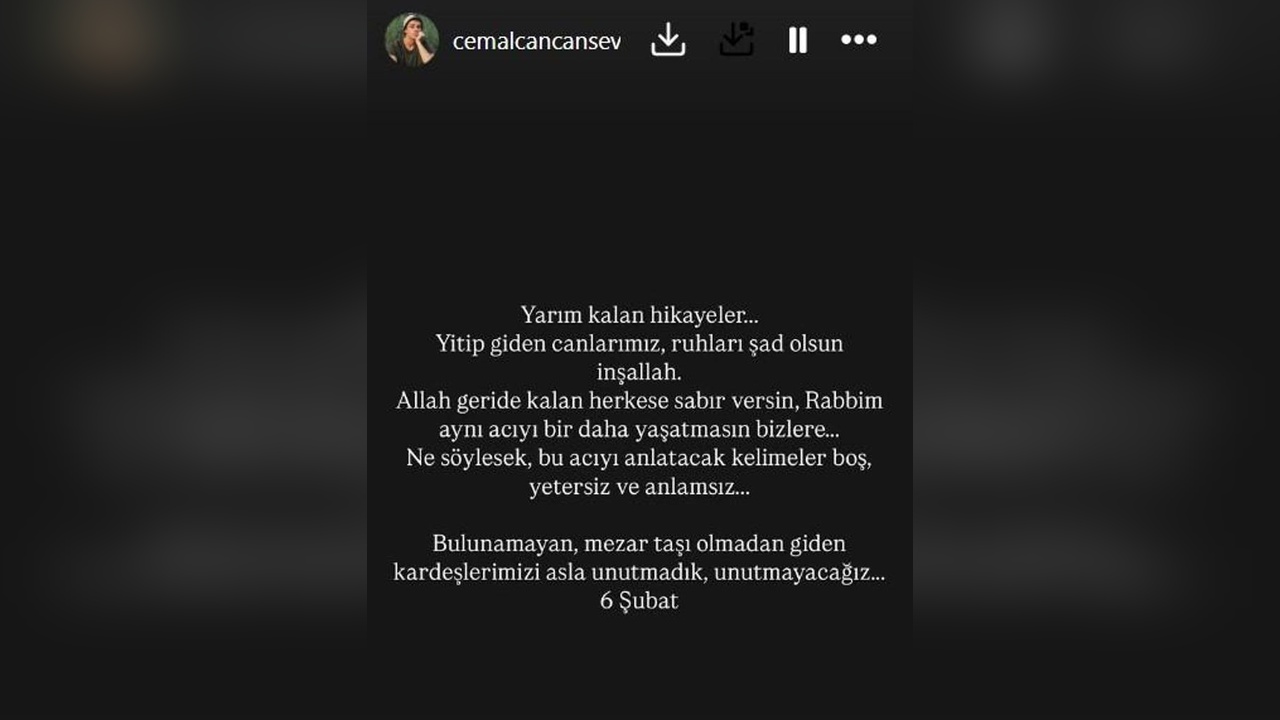
Task: Tap the second download icon with tray
Action: pos(736,40)
